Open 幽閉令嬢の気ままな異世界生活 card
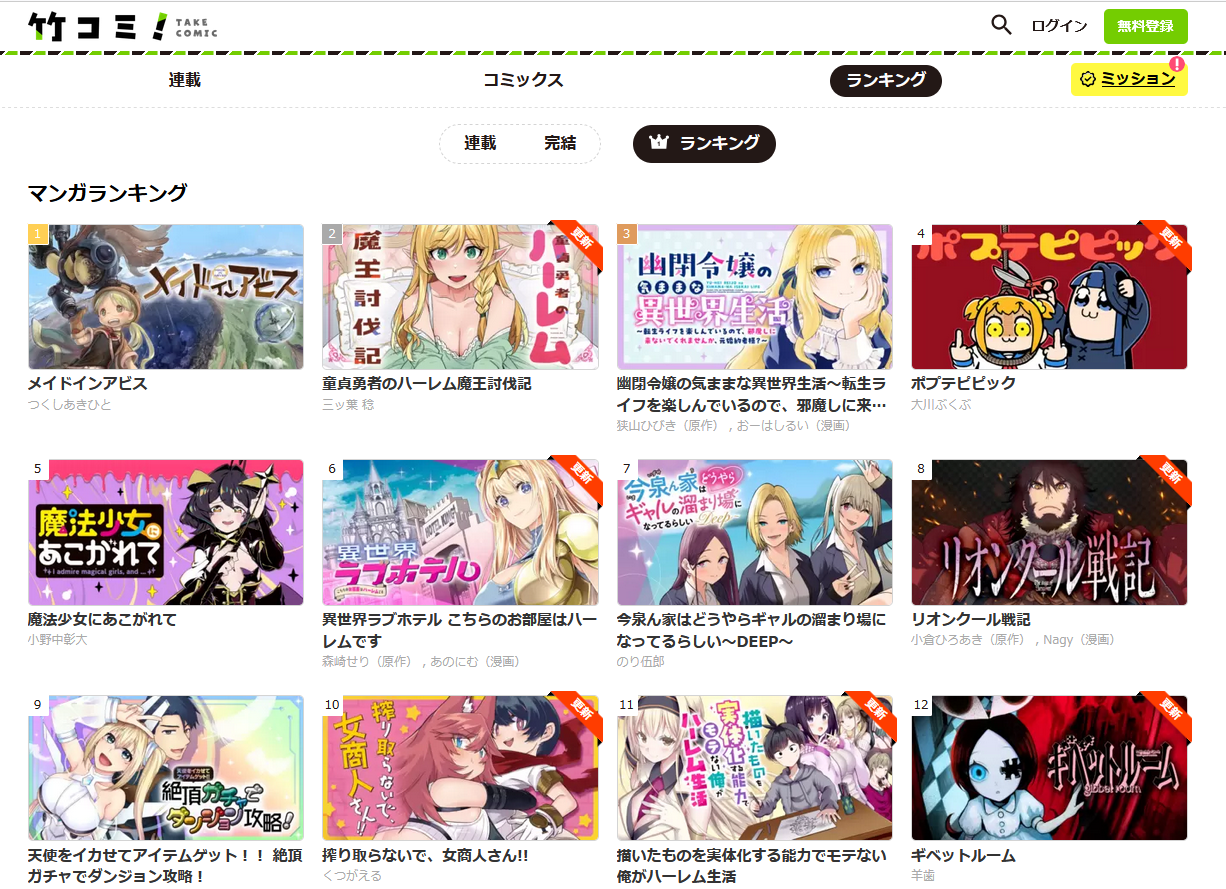The height and width of the screenshot is (889, 1226). (755, 297)
